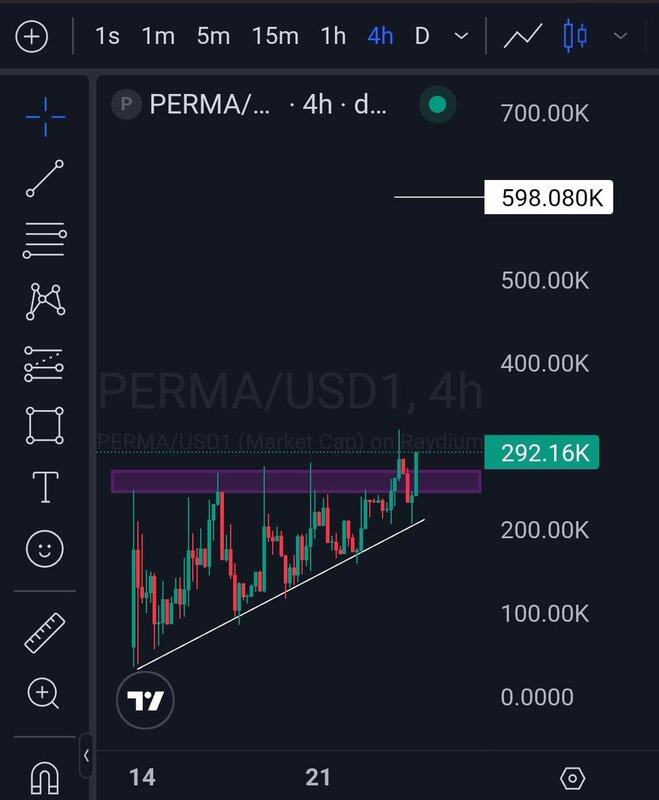Switch to the 1s timeframe

tap(107, 37)
